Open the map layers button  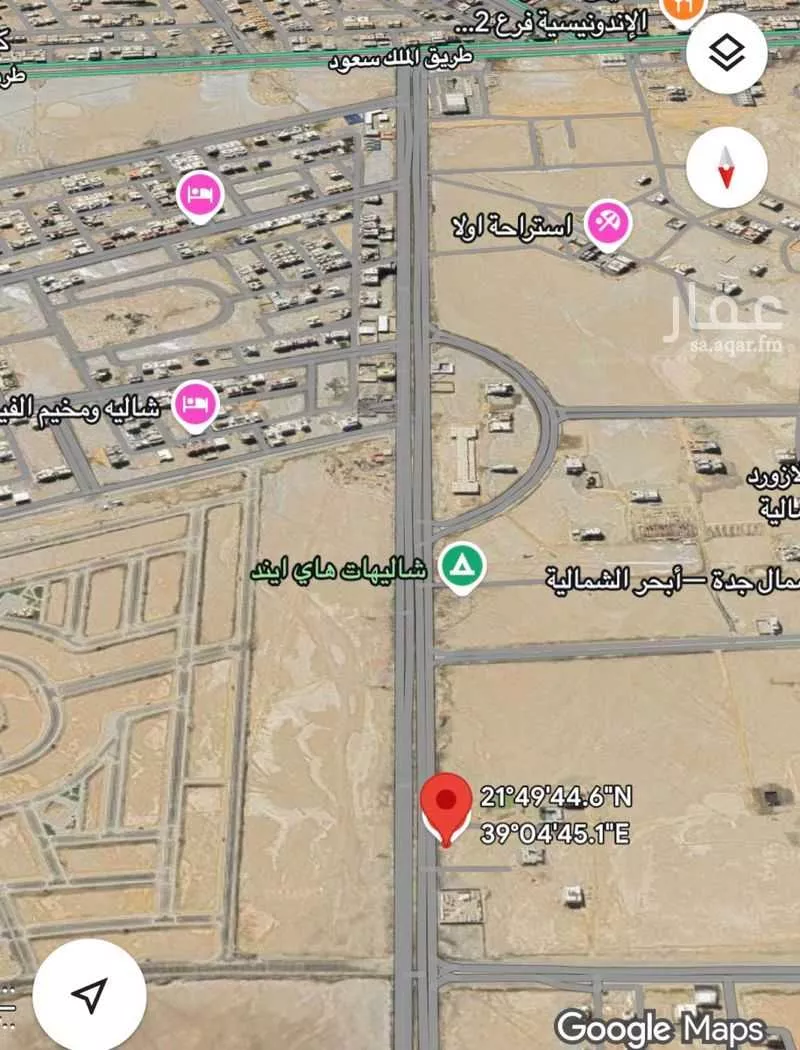pyautogui.click(x=727, y=54)
